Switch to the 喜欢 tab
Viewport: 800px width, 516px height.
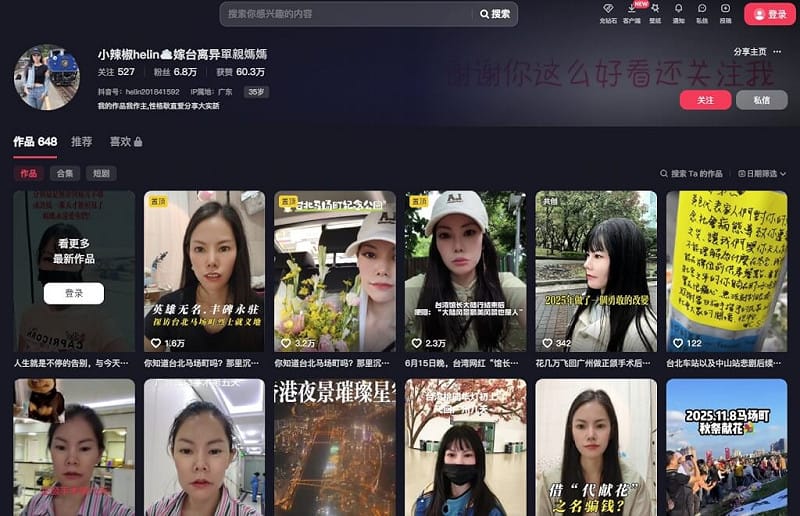point(125,142)
